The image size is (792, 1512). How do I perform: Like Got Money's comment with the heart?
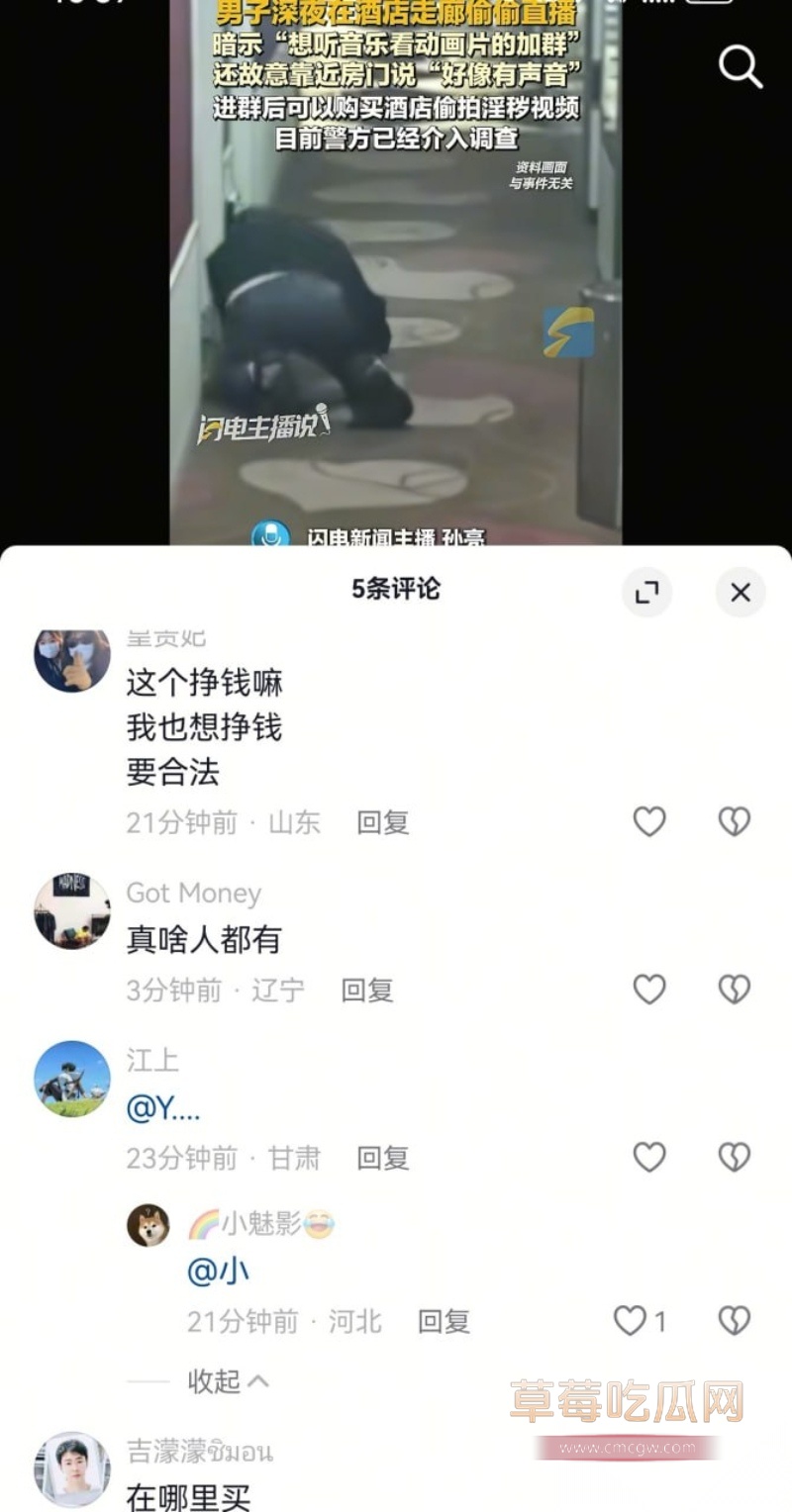(x=649, y=989)
